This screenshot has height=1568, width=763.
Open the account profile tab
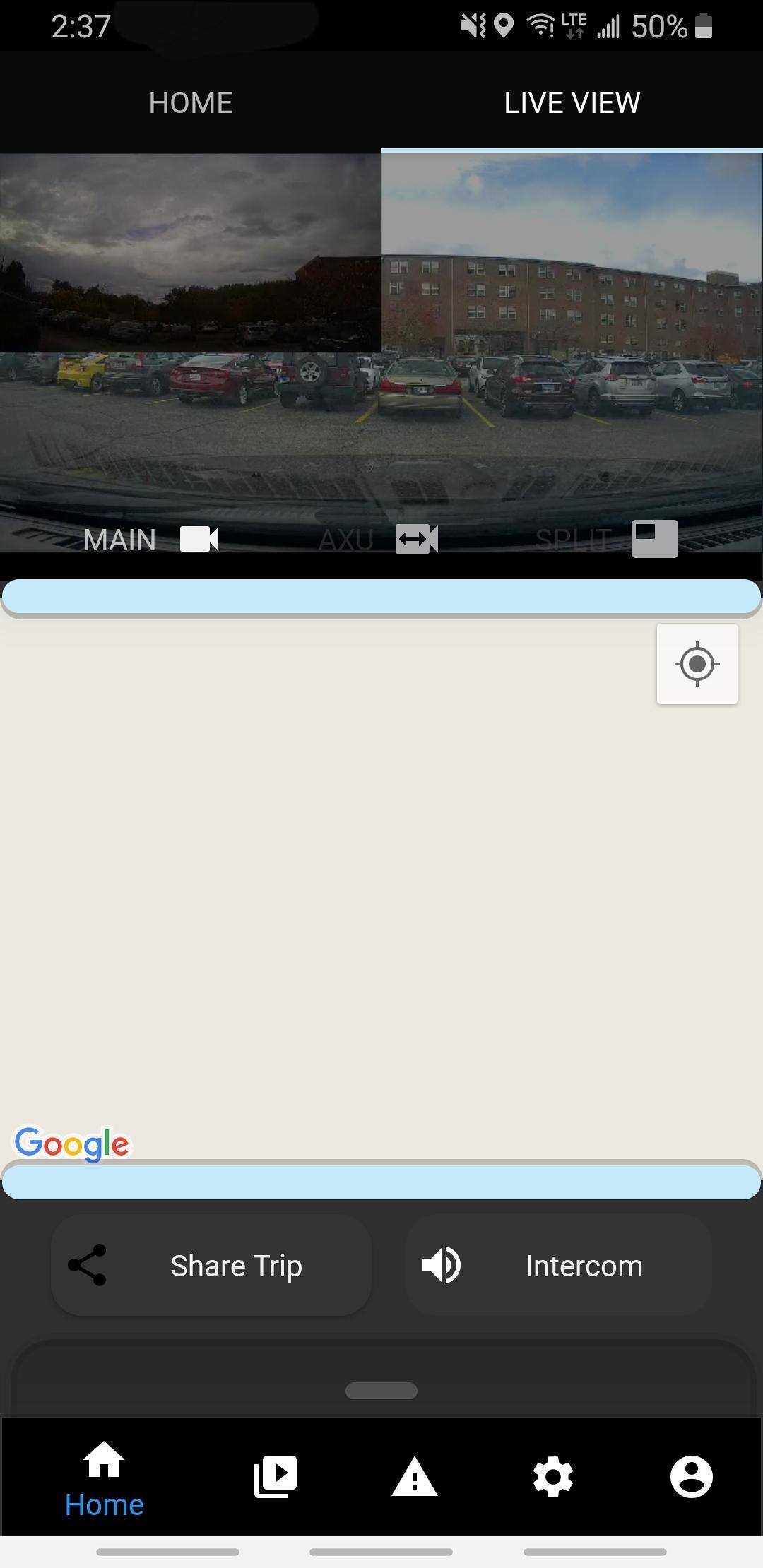[x=691, y=1476]
